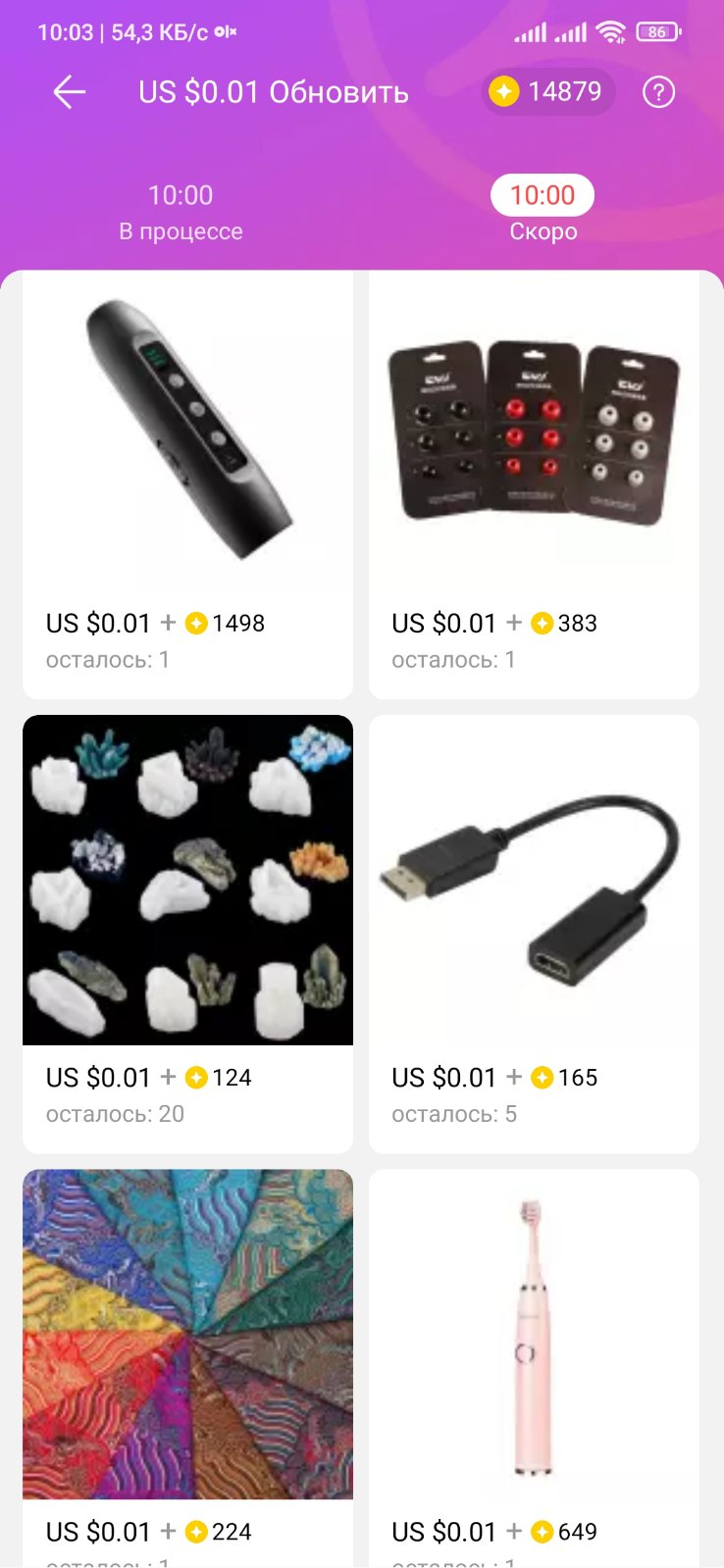Image resolution: width=724 pixels, height=1568 pixels.
Task: Open the 14879 coins balance
Action: tap(548, 92)
